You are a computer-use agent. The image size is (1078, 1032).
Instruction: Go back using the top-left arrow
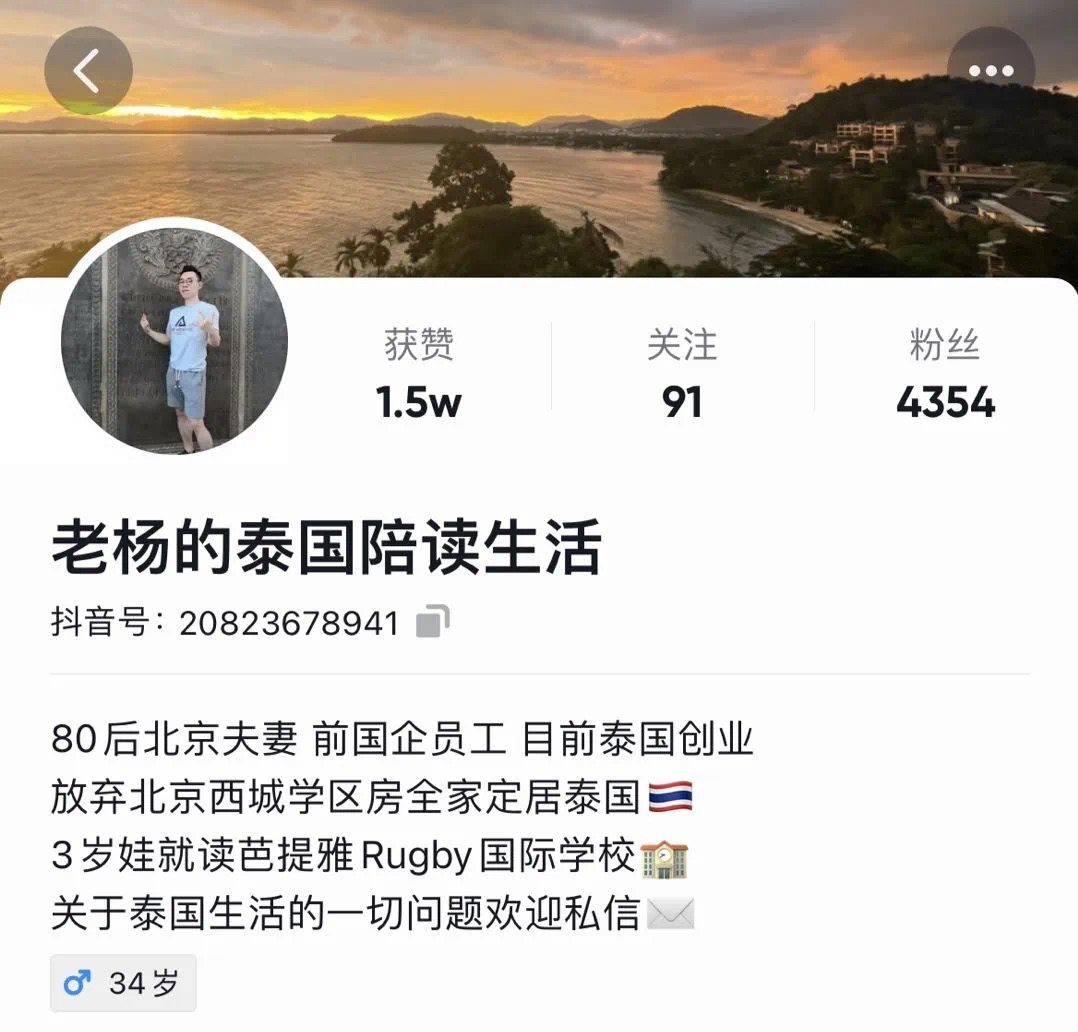88,71
